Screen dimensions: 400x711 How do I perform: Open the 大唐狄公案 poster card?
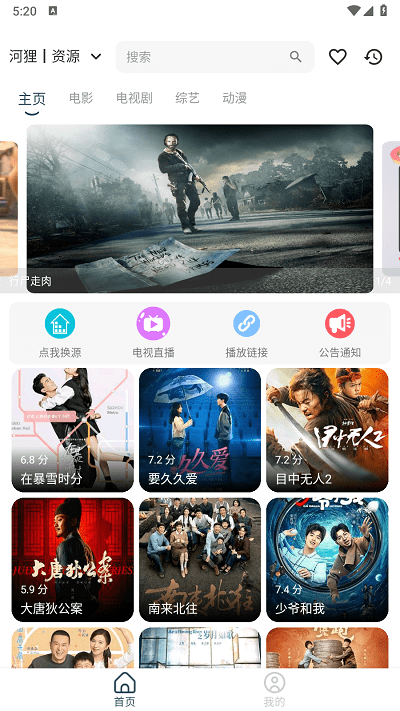[73, 560]
